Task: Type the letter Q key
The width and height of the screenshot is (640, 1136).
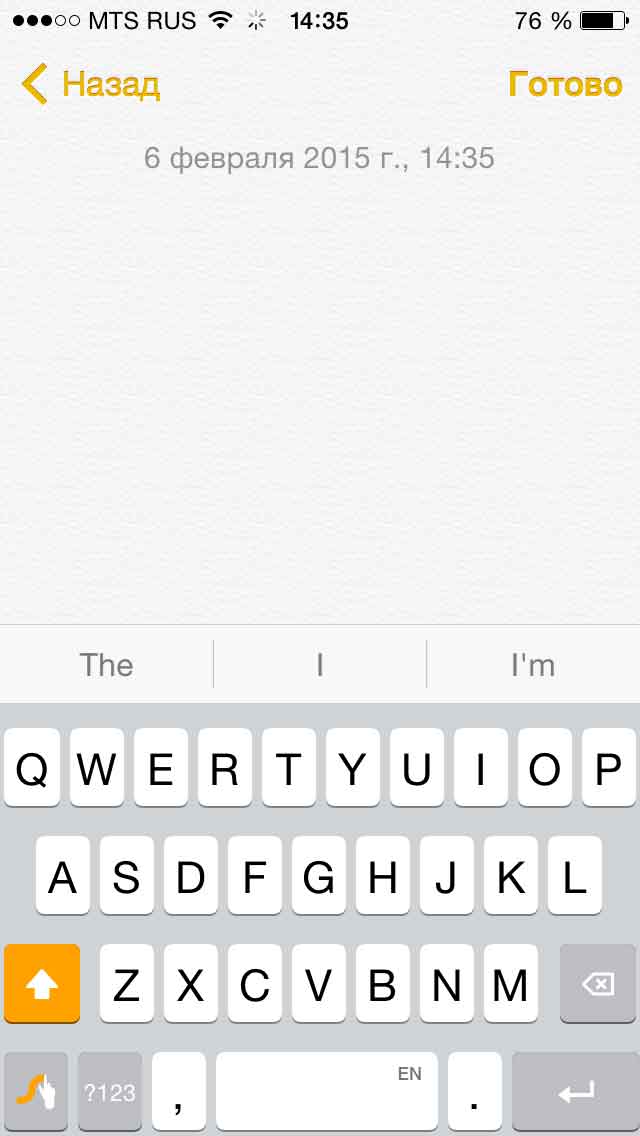Action: 32,768
